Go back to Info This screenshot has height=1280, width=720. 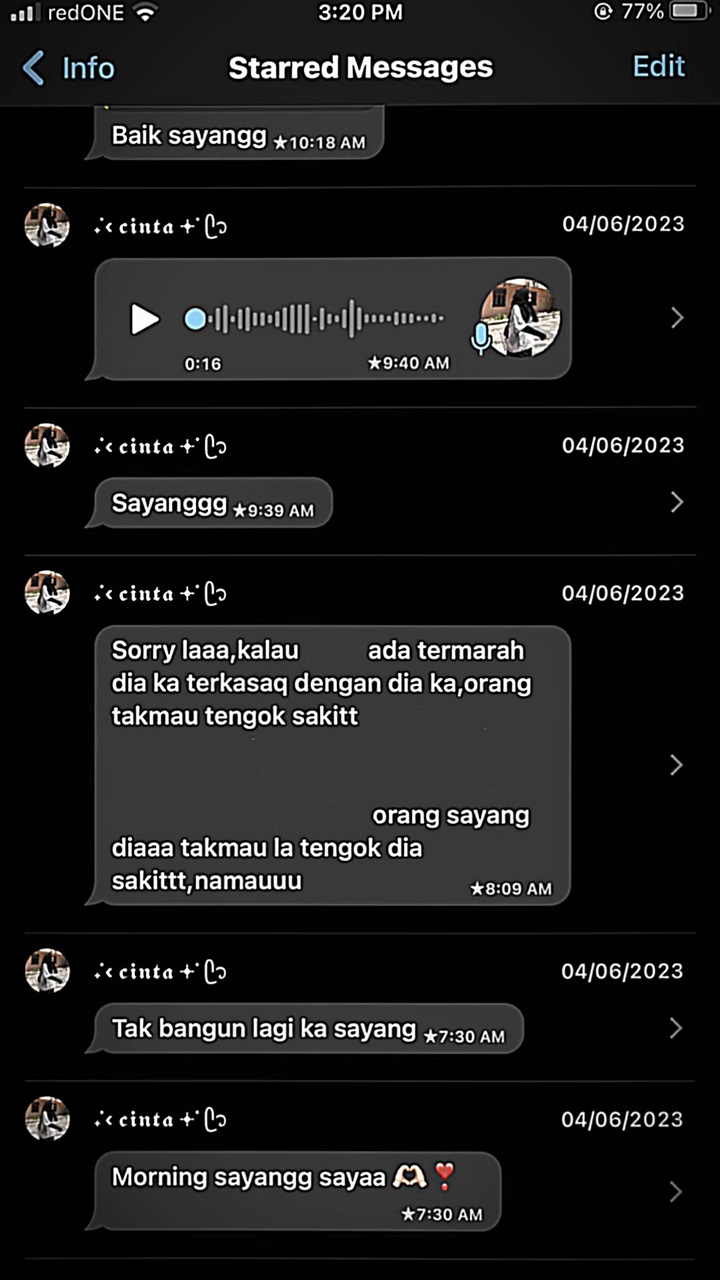[x=68, y=68]
